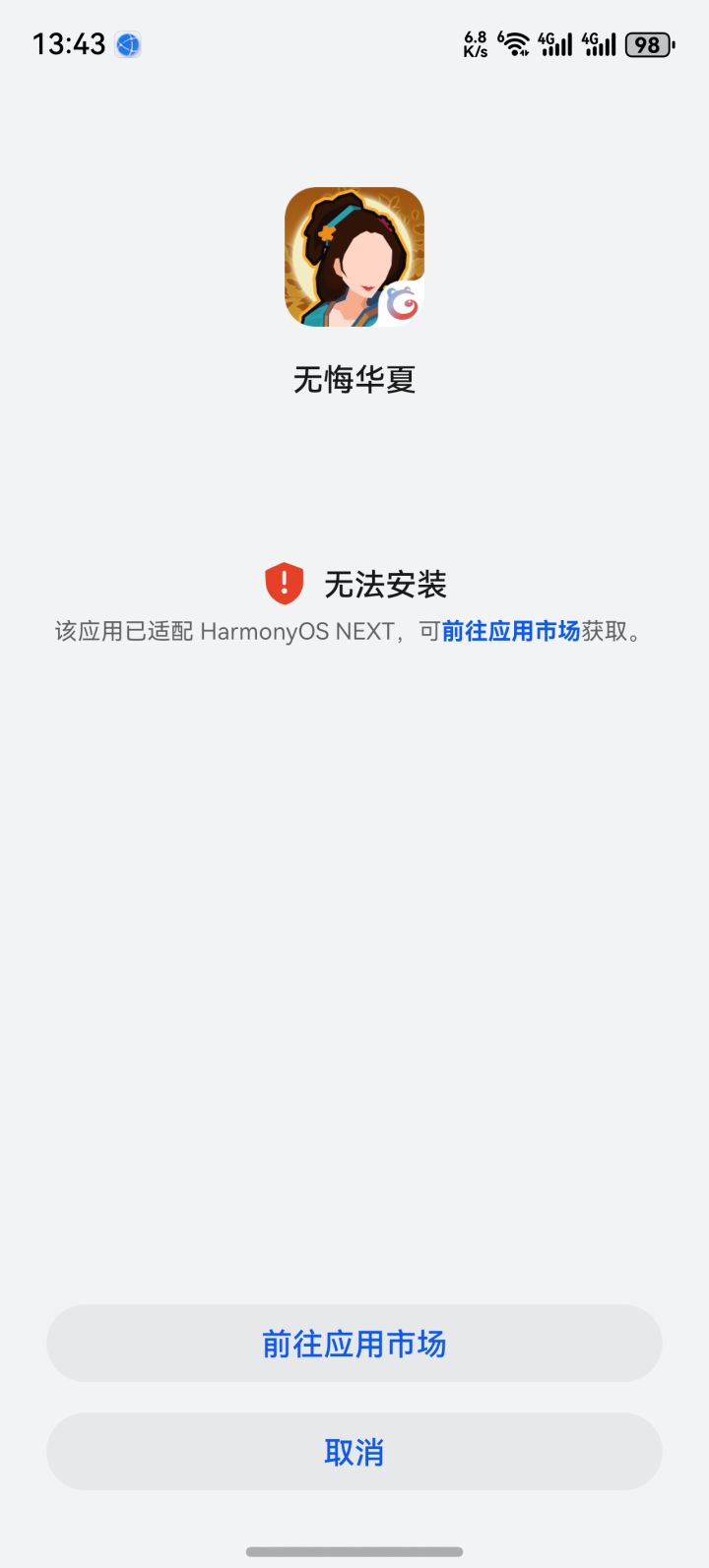Click the blank area between the two bottom buttons

354,1398
